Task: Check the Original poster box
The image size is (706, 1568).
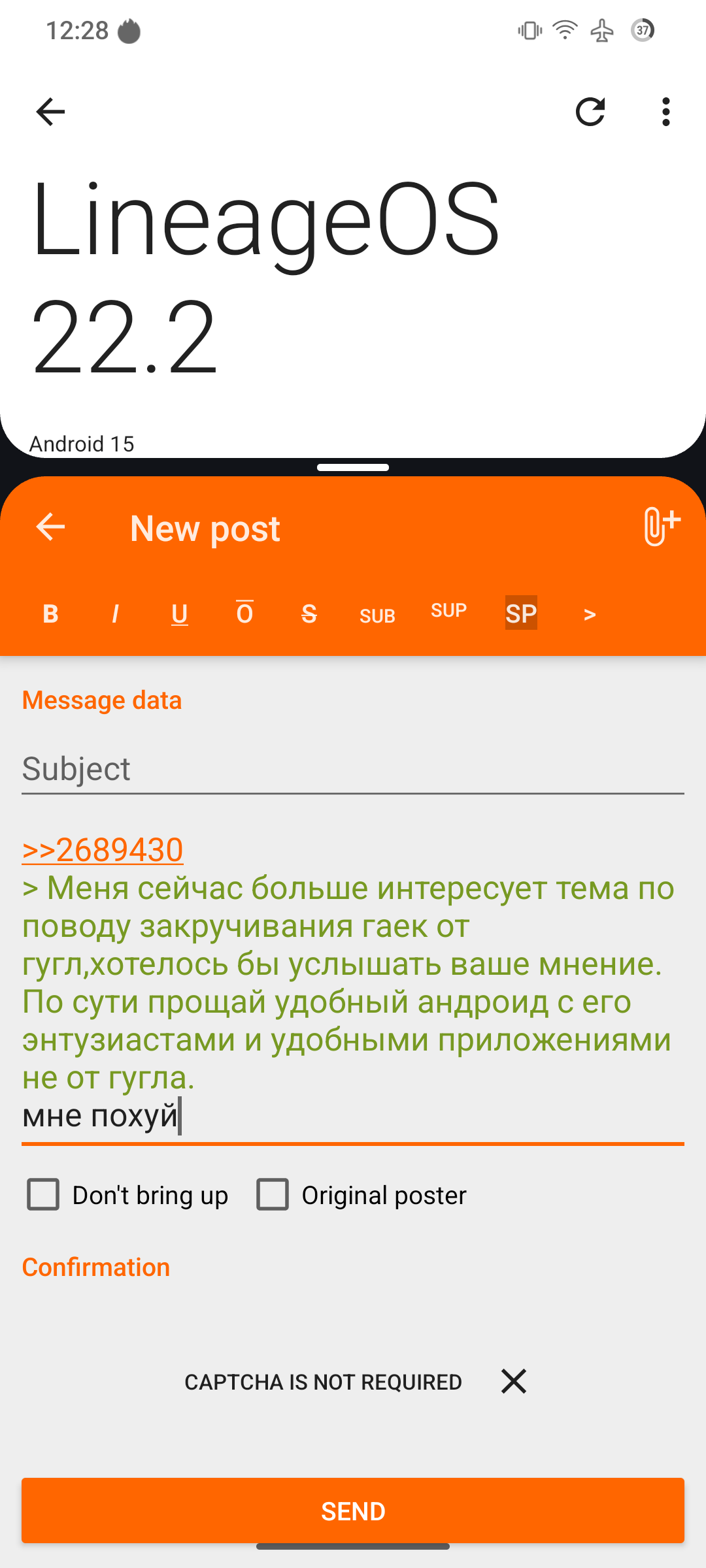Action: click(x=273, y=1195)
